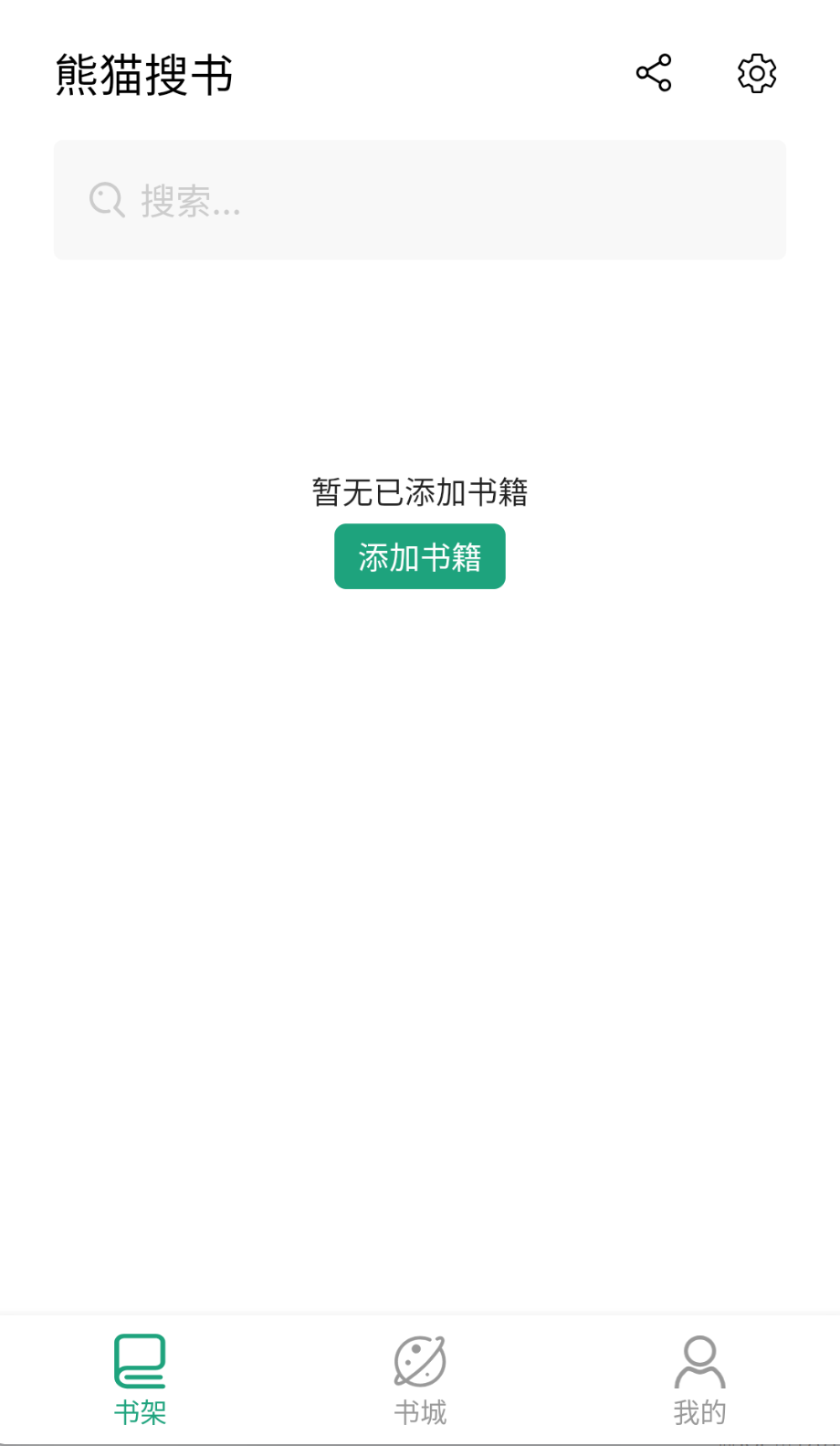
Task: Select the bookshelf icon for 书架
Action: coord(141,1366)
